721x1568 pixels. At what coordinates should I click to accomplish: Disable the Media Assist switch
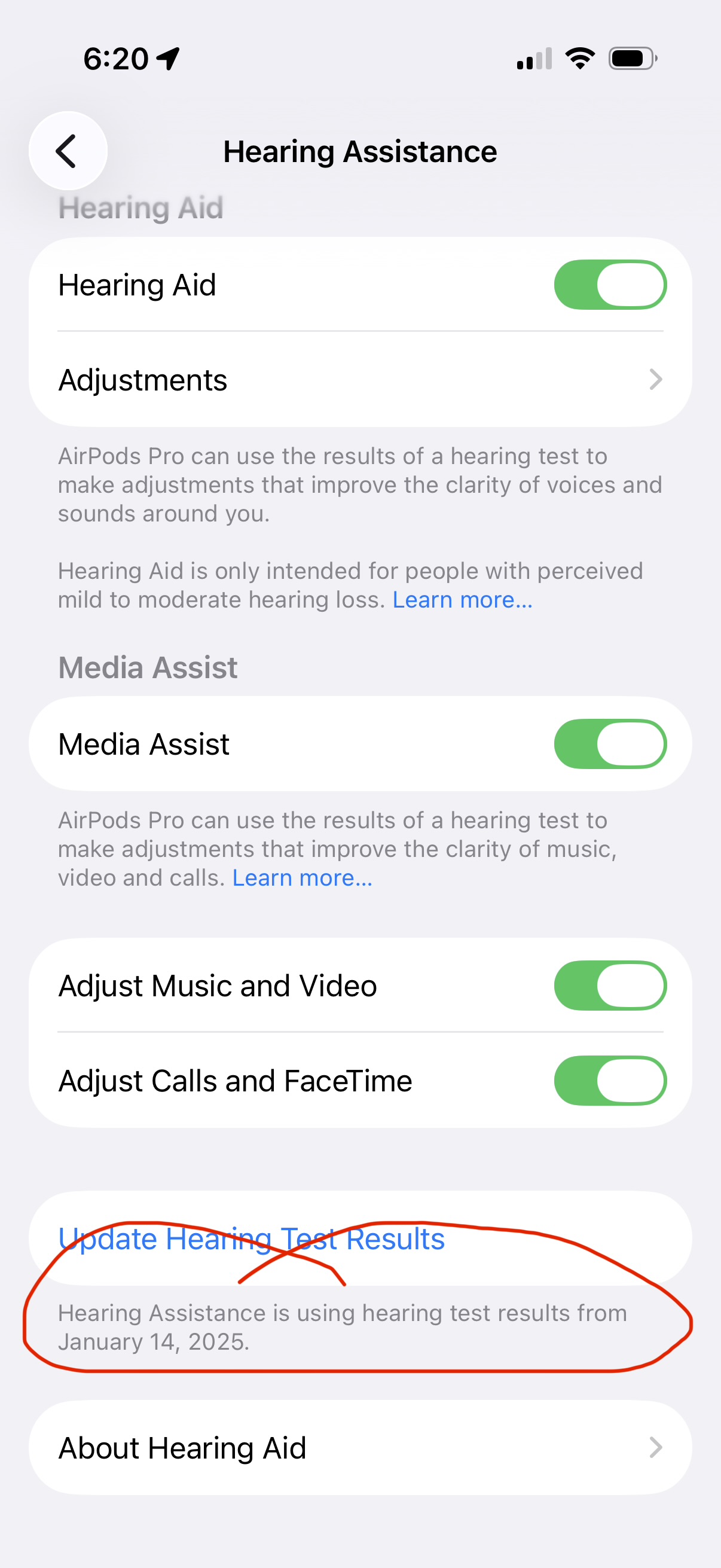click(x=610, y=744)
